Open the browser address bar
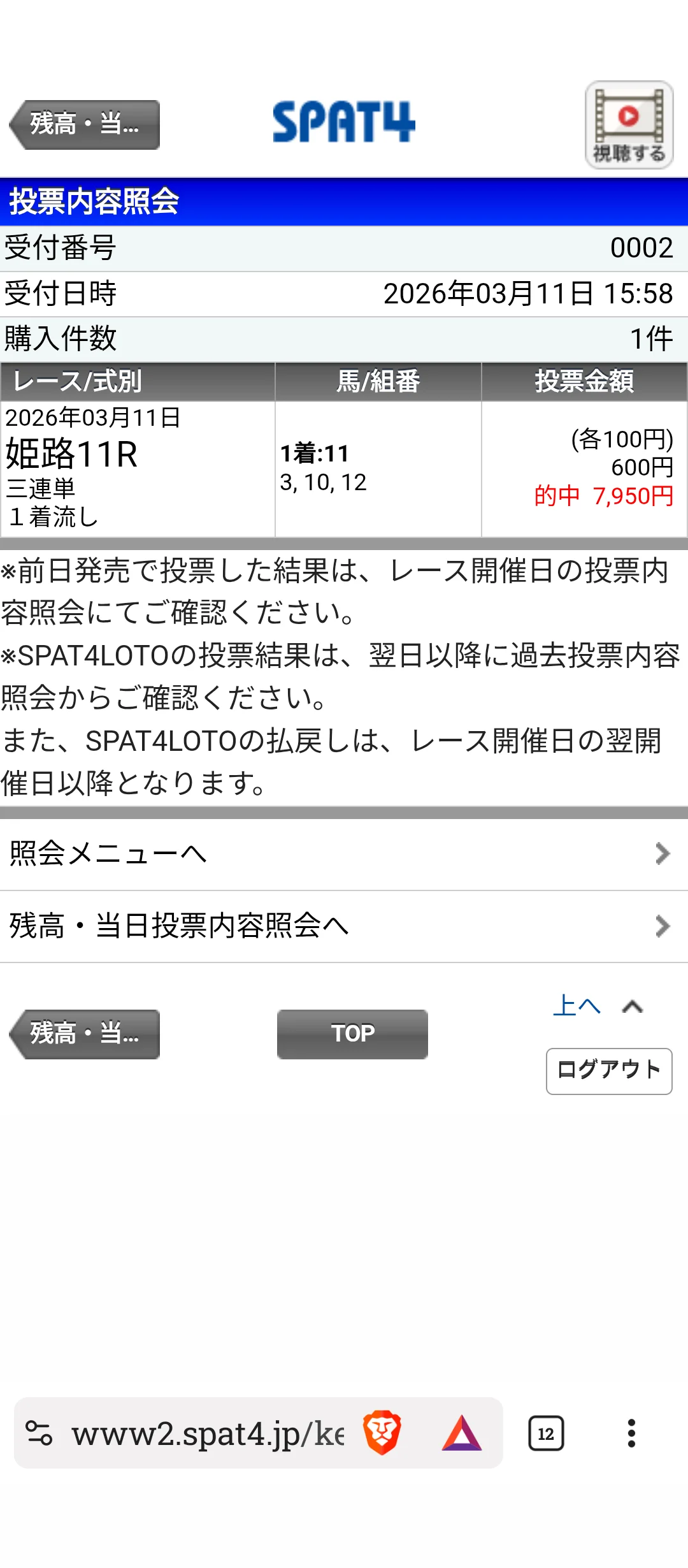The width and height of the screenshot is (688, 1568). pyautogui.click(x=207, y=1434)
